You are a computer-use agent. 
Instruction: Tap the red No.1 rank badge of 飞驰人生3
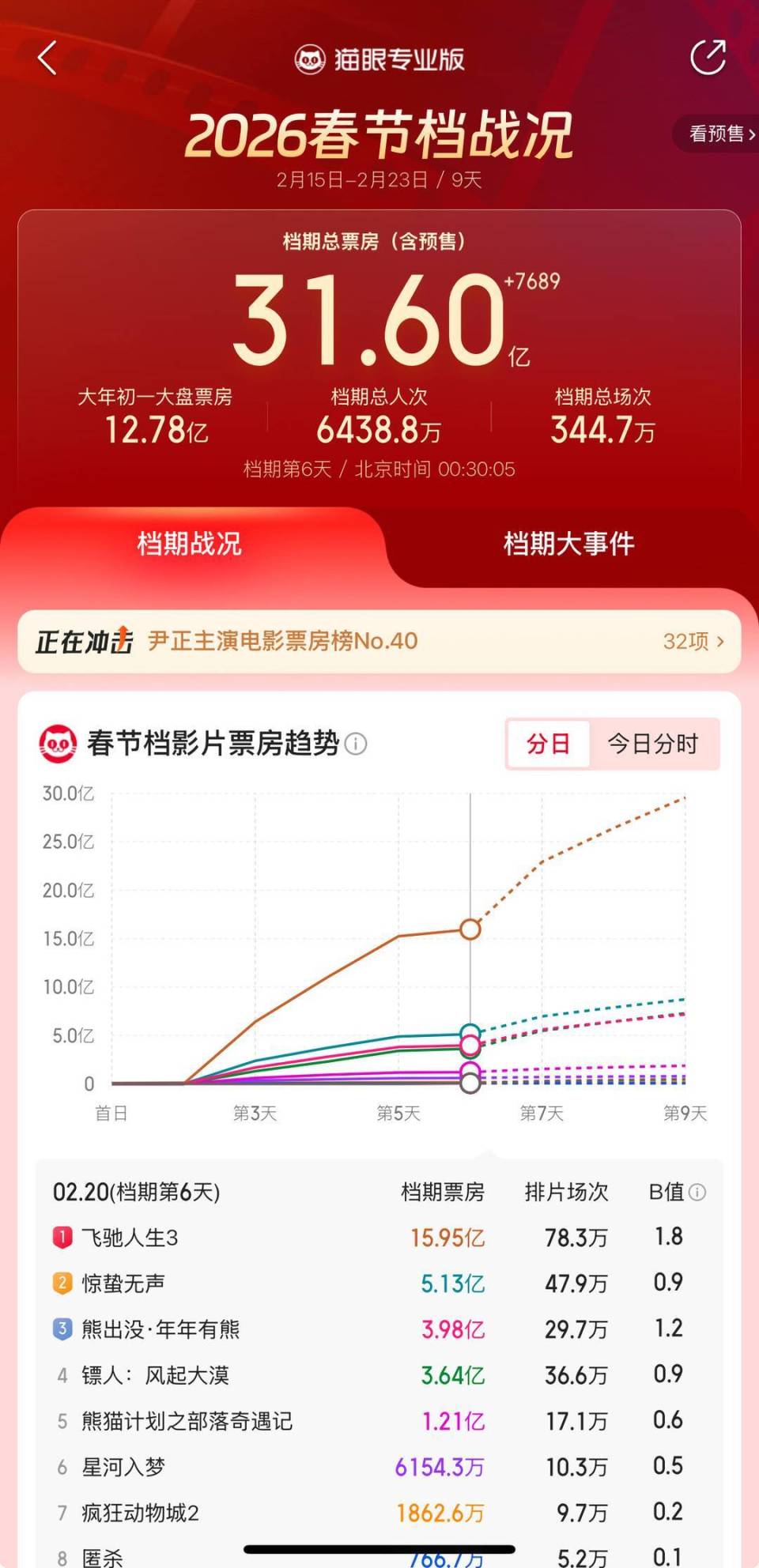60,1238
